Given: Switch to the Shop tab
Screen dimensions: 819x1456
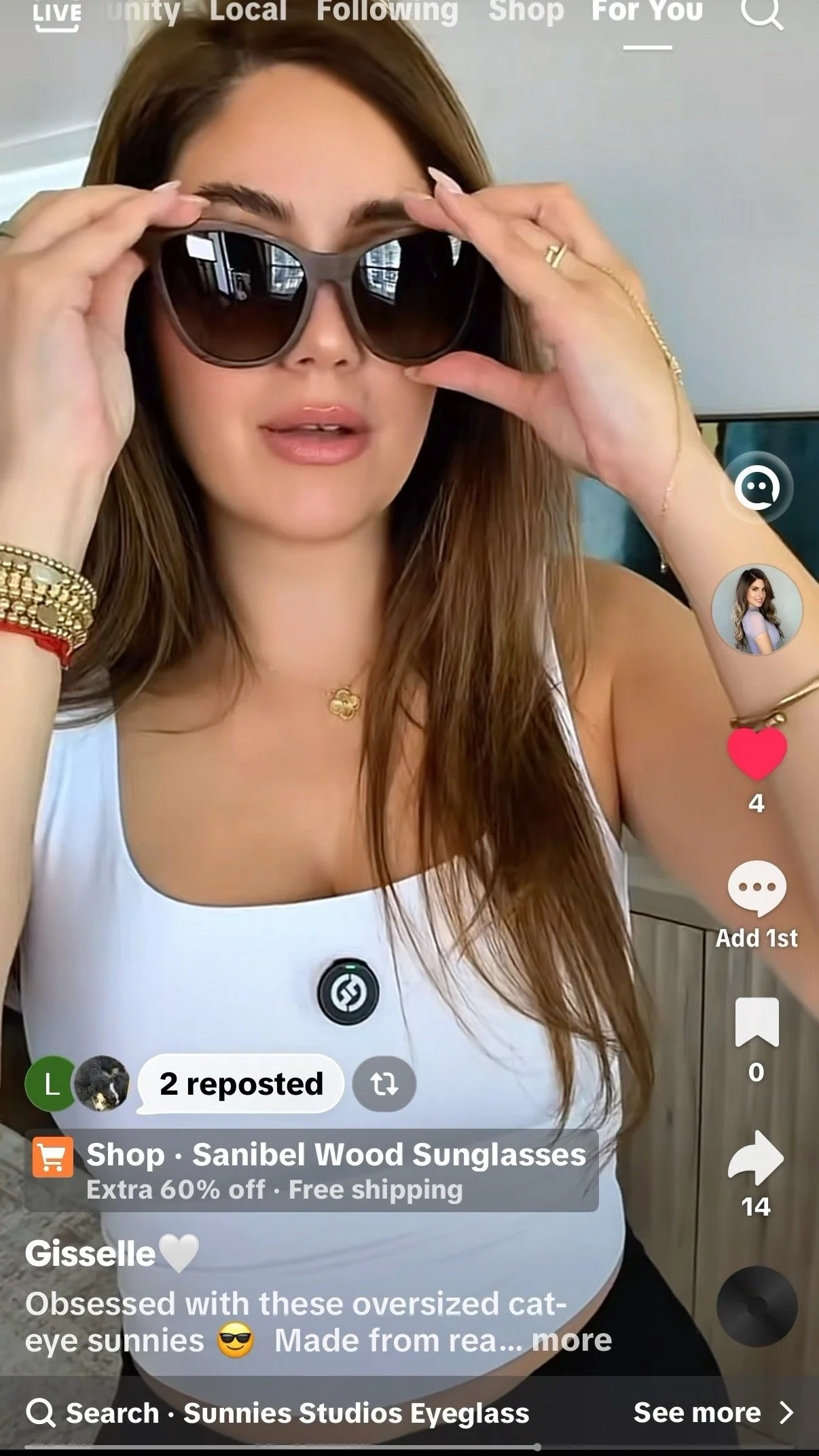Looking at the screenshot, I should (526, 12).
